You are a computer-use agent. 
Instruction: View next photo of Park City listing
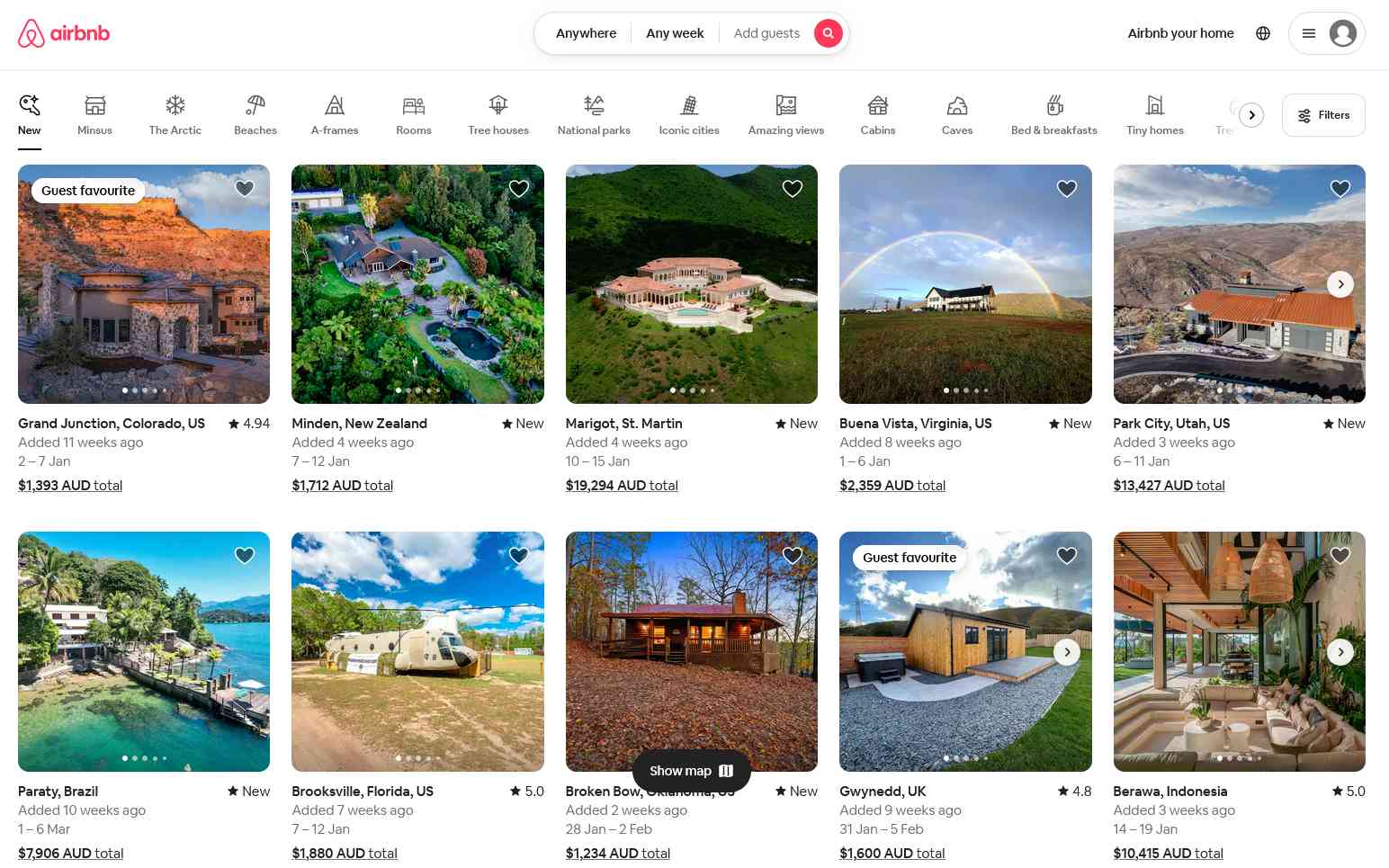pyautogui.click(x=1340, y=284)
